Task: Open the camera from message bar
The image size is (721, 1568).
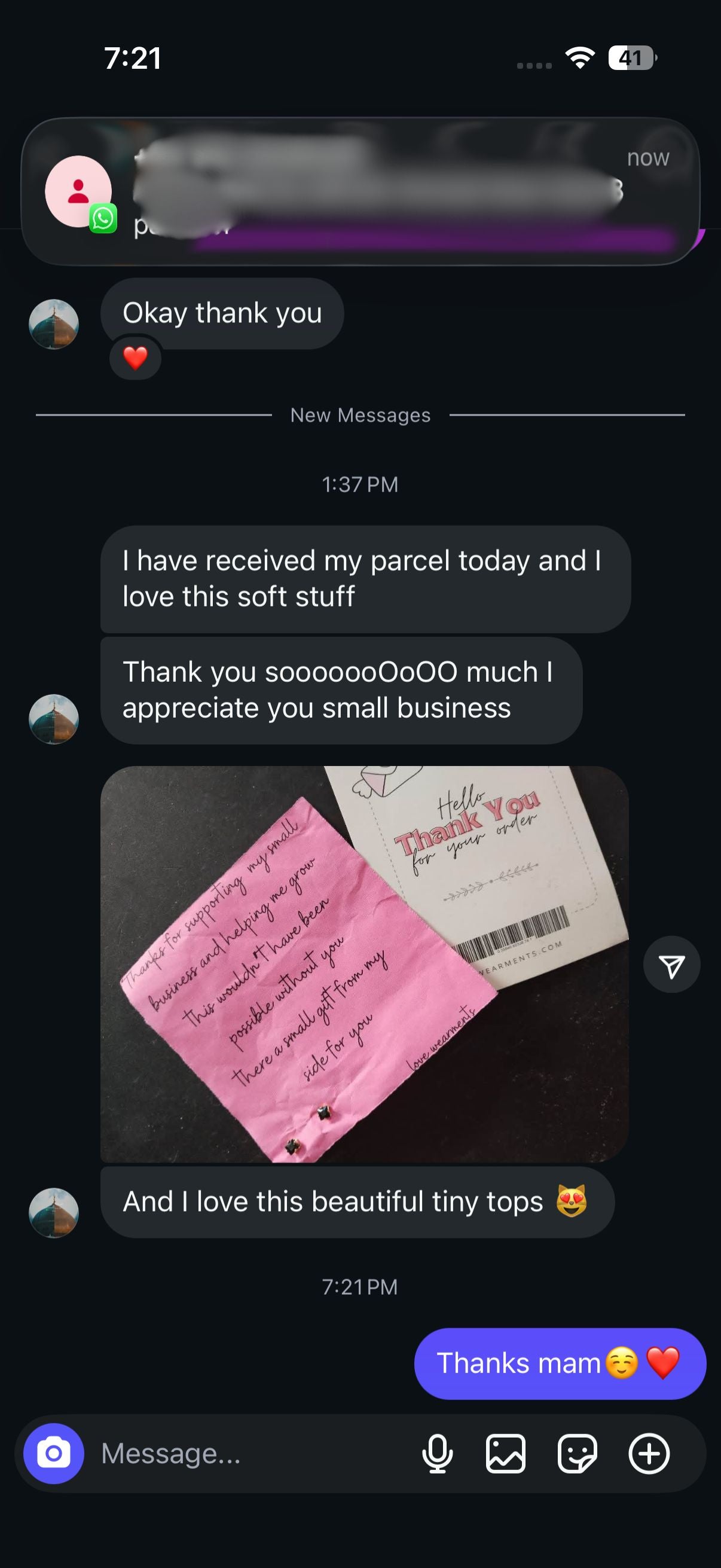Action: tap(54, 1454)
